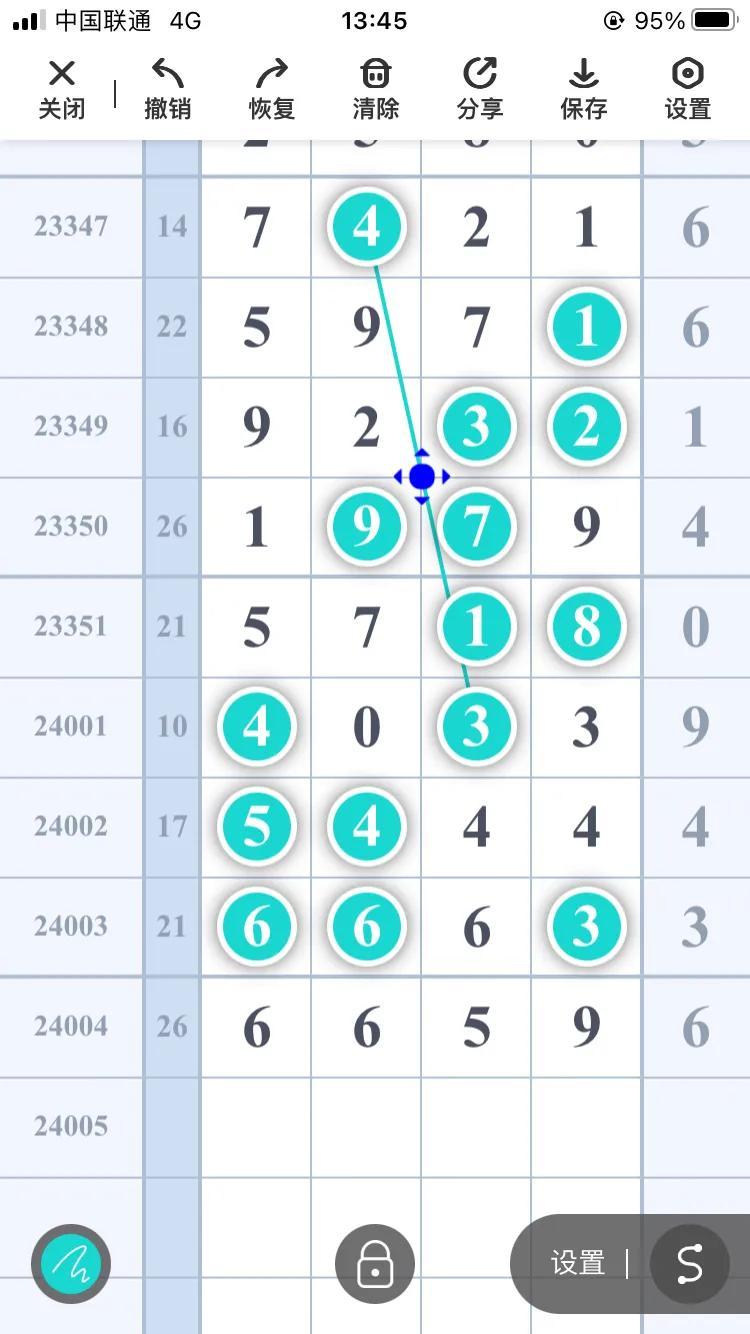Undo the last drawing action

(x=167, y=89)
